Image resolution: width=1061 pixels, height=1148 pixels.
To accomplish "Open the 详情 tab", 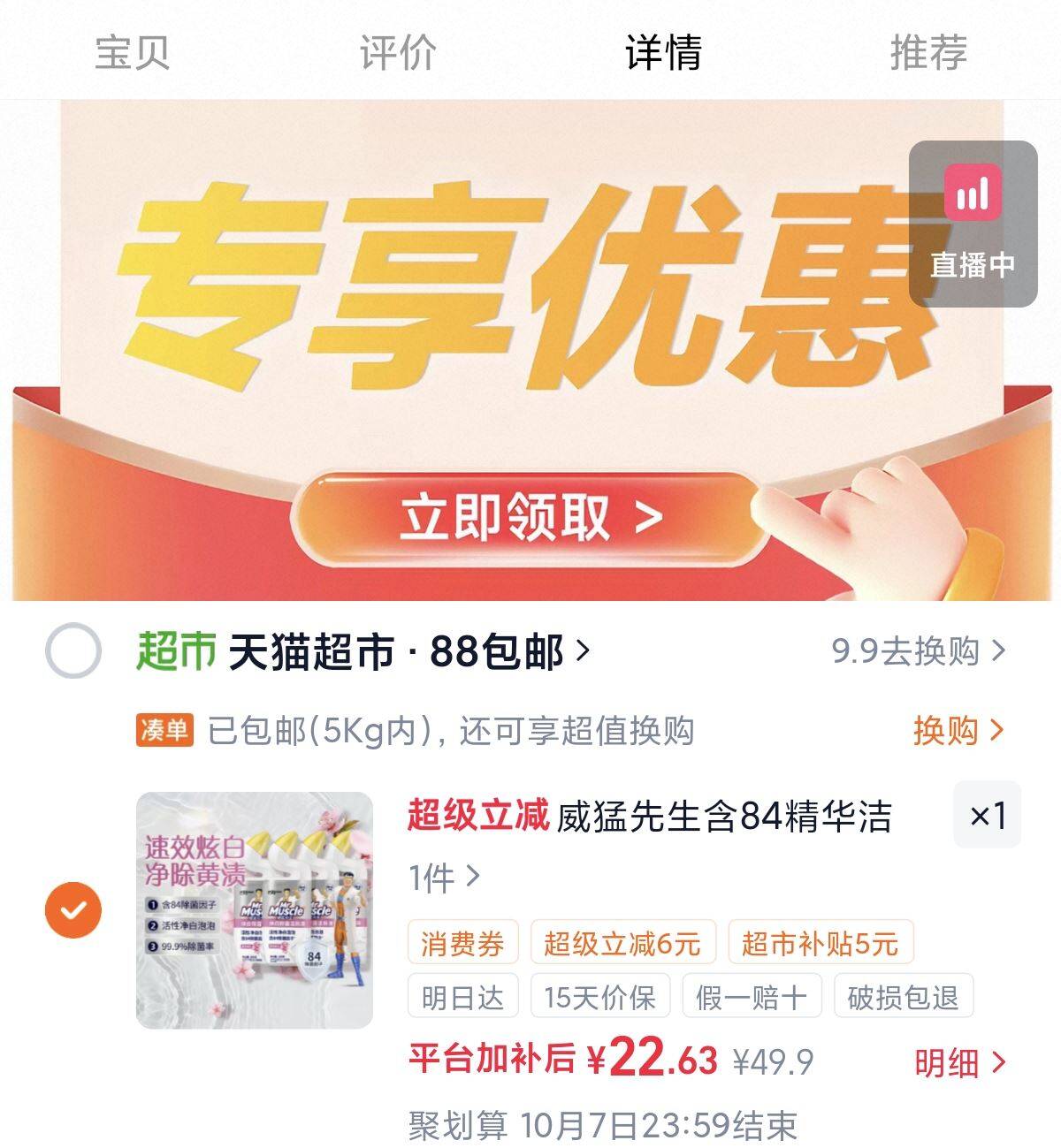I will point(663,53).
